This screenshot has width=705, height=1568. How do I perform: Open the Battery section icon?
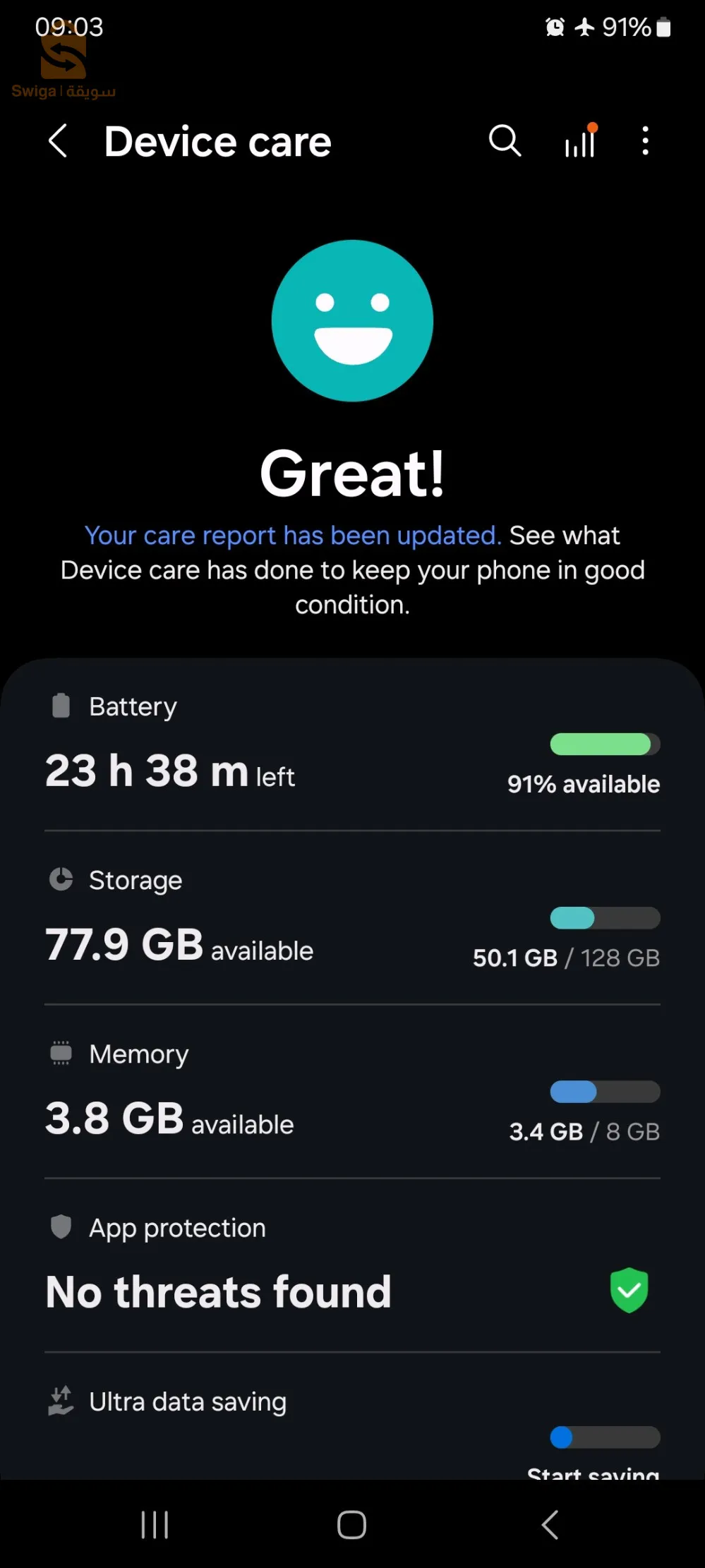pyautogui.click(x=61, y=704)
